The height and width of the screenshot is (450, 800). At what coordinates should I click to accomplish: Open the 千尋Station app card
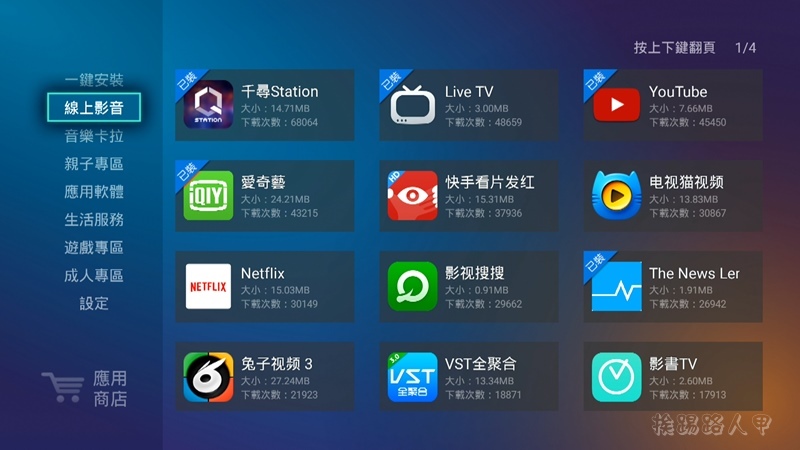pyautogui.click(x=264, y=105)
